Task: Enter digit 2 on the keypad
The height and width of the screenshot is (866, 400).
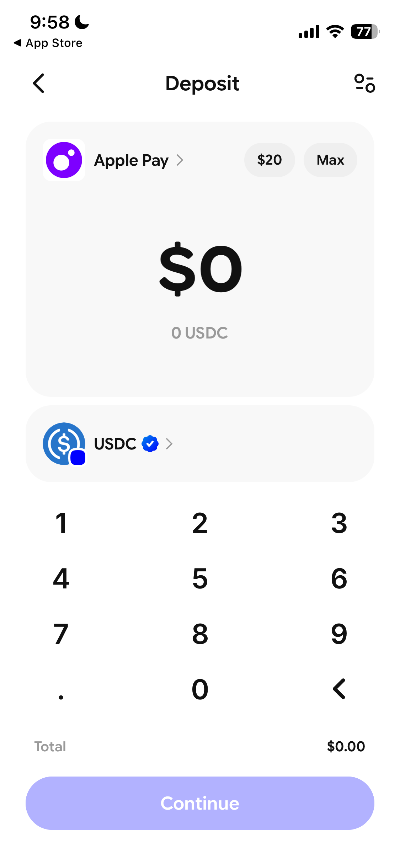Action: tap(199, 523)
